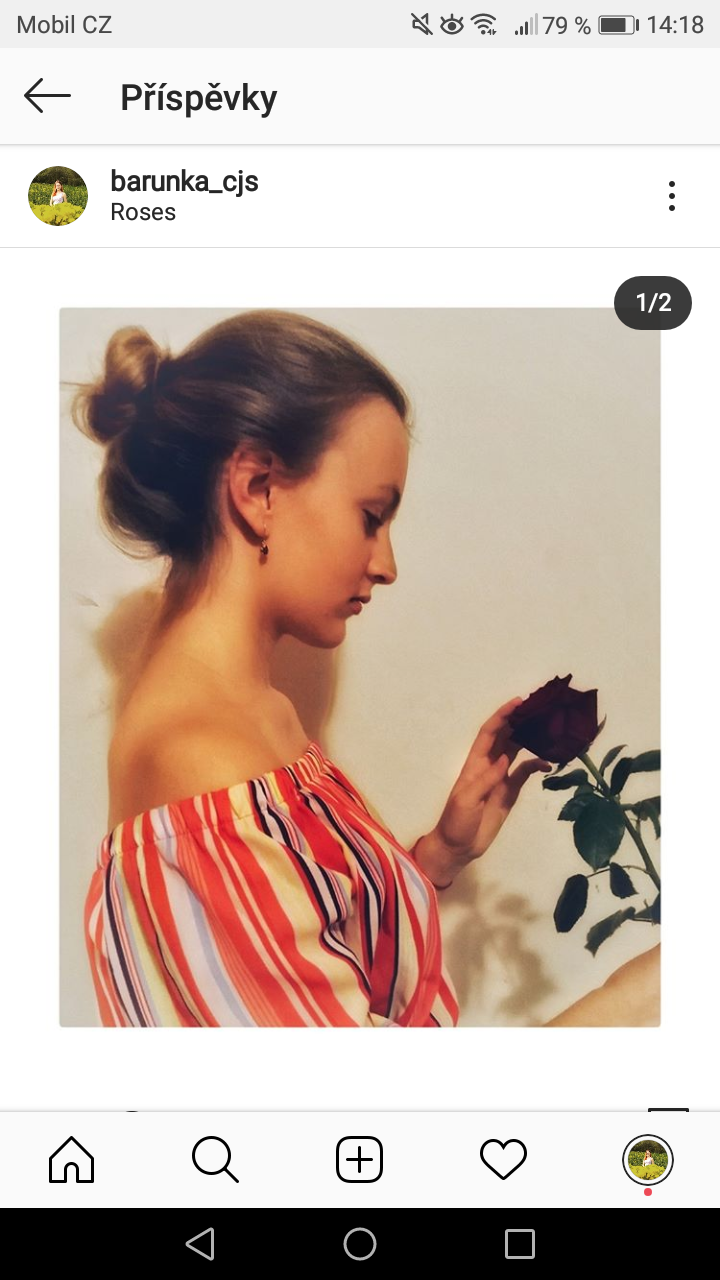This screenshot has width=720, height=1280.
Task: Switch to the Home feed tab
Action: click(x=72, y=1160)
